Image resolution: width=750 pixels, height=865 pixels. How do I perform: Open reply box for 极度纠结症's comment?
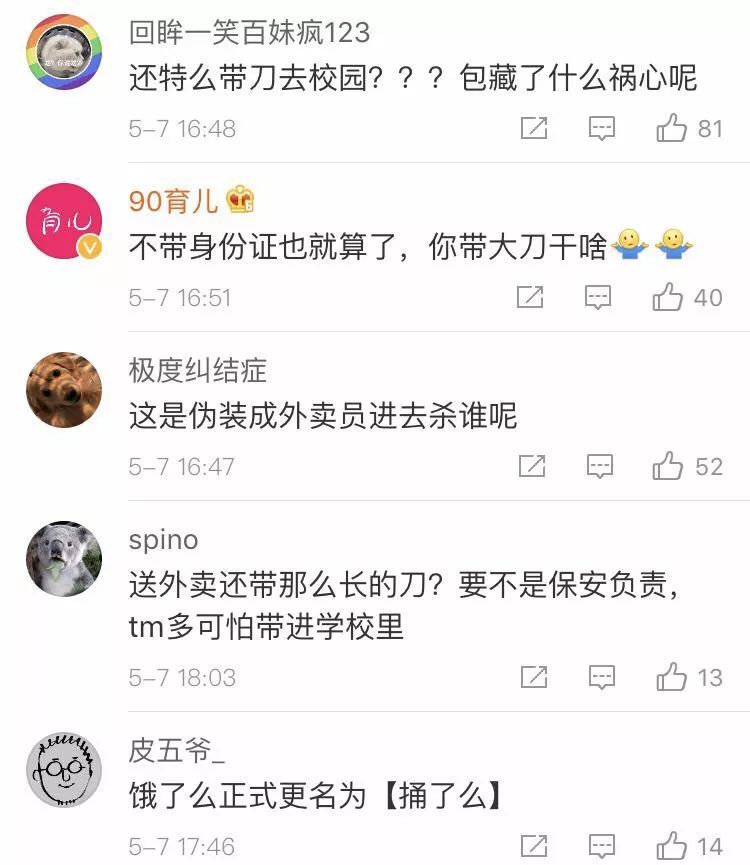(x=599, y=466)
